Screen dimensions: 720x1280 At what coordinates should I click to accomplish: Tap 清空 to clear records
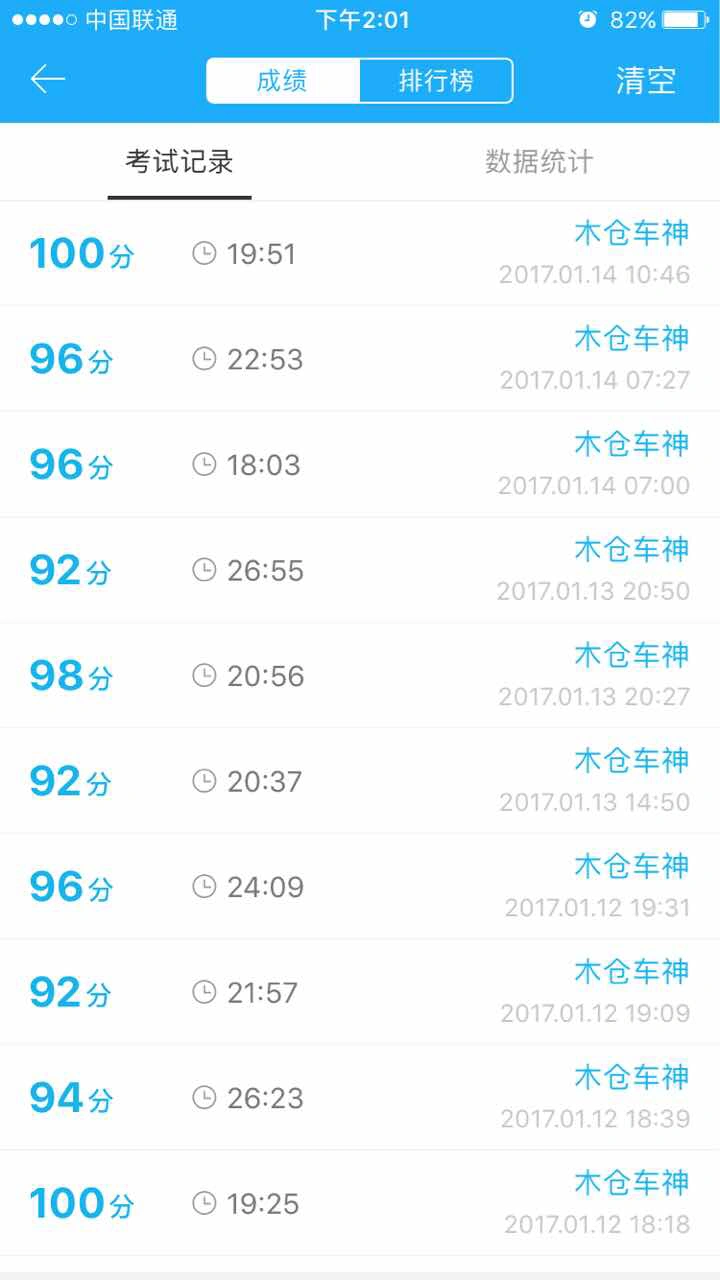646,81
